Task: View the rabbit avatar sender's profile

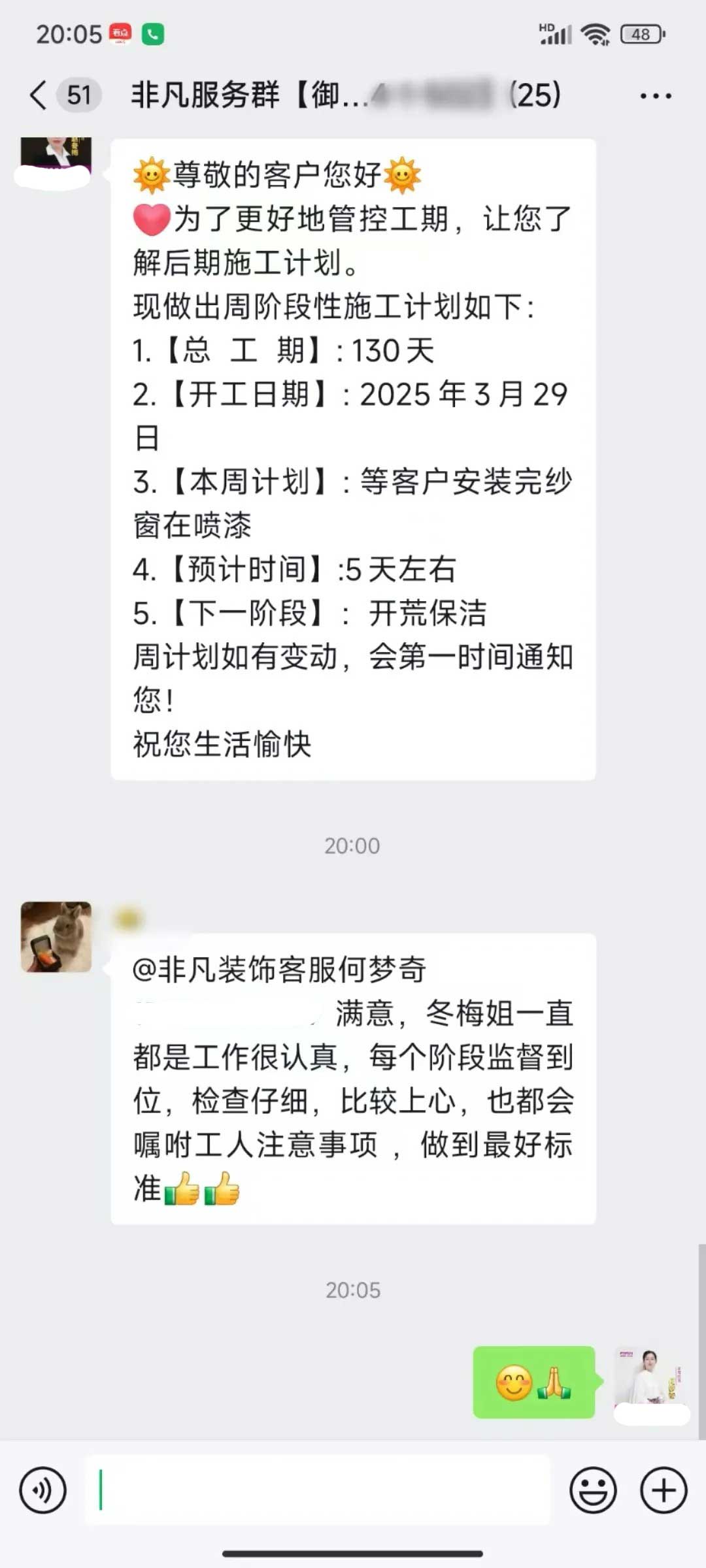Action: coord(56,937)
